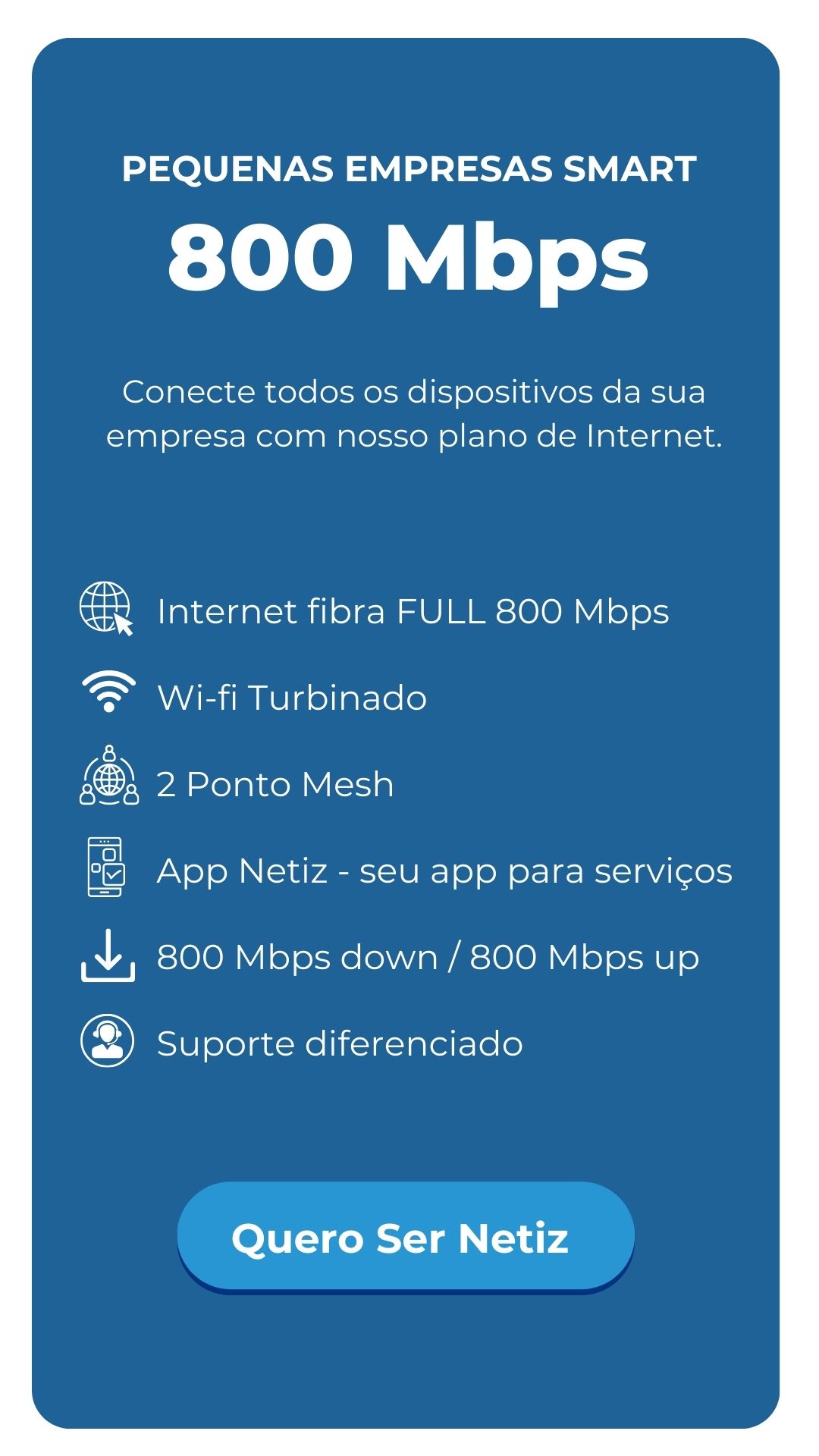Click the App Netiz services description text
This screenshot has height=1456, width=819.
click(x=442, y=871)
